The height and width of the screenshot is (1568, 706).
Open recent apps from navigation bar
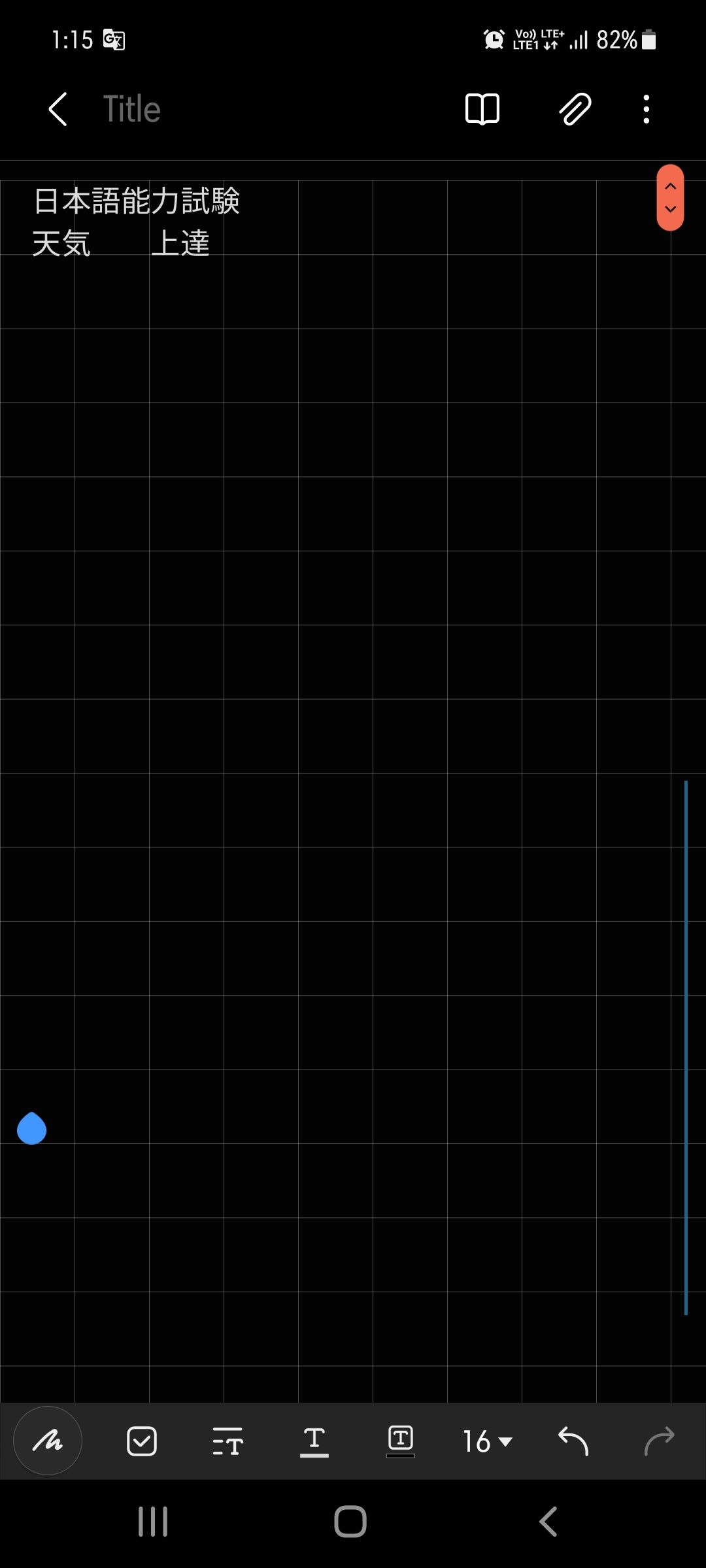point(153,1522)
